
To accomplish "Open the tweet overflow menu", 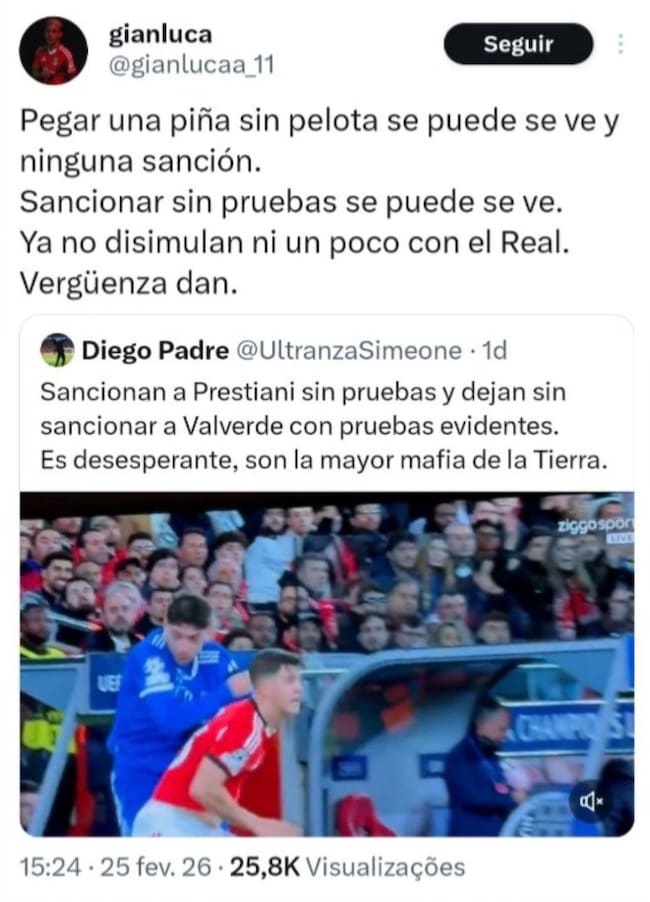I will 621,44.
